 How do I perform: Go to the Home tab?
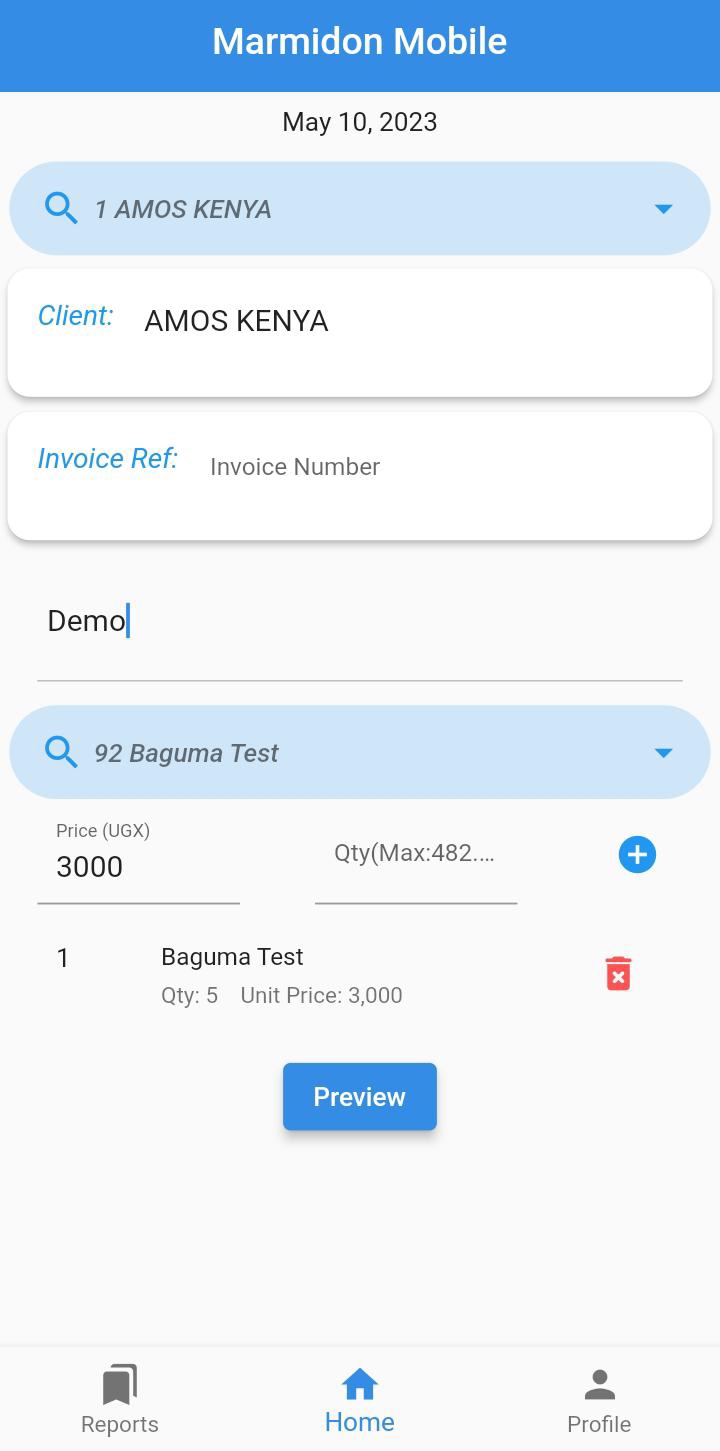[360, 1399]
